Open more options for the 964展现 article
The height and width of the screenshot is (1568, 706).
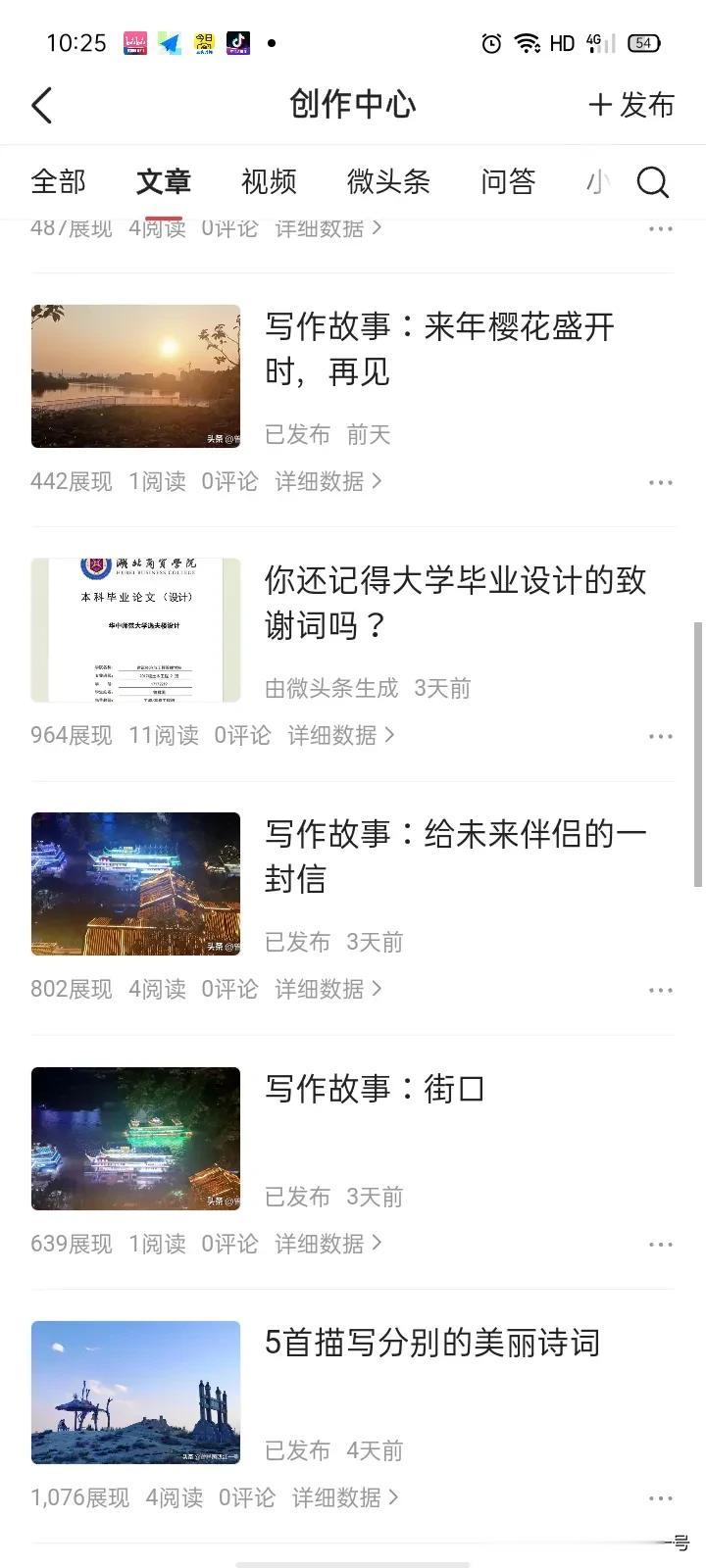[x=661, y=736]
